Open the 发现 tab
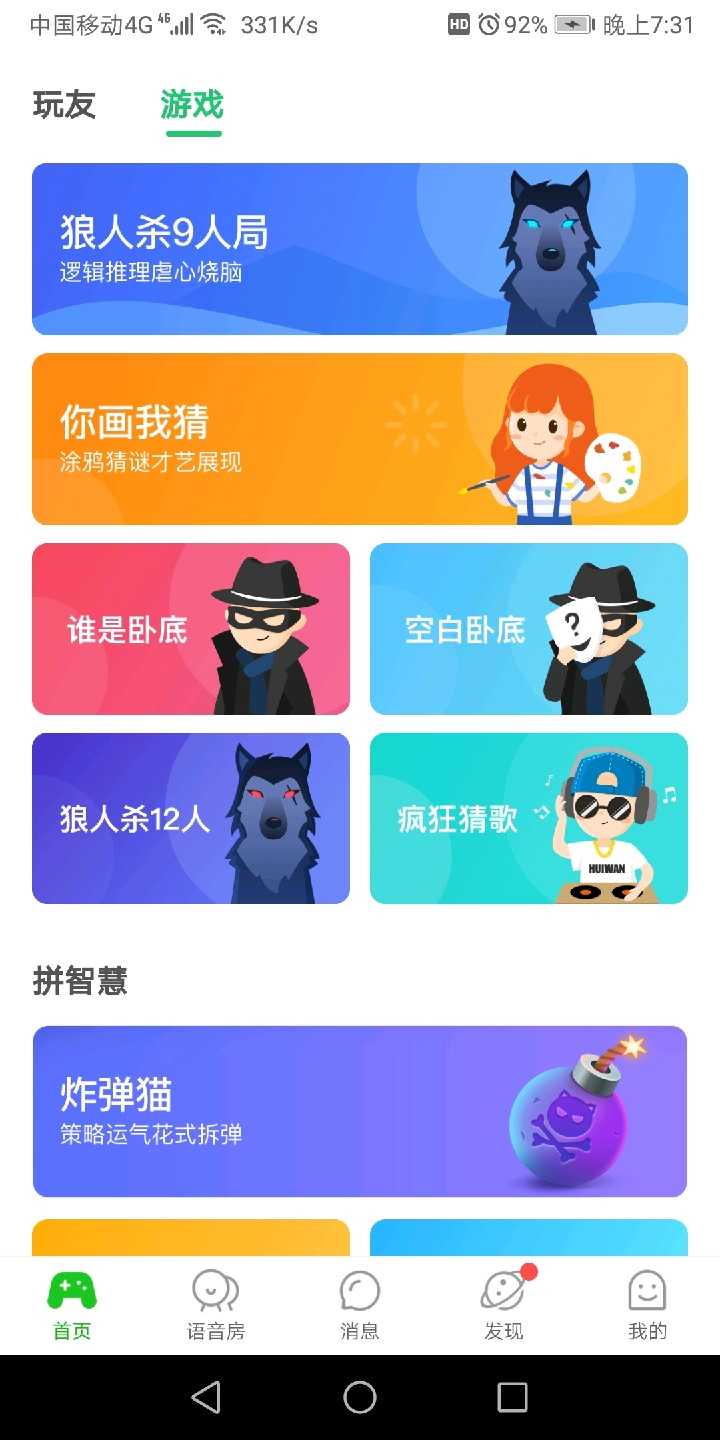This screenshot has height=1440, width=720. pos(504,1305)
